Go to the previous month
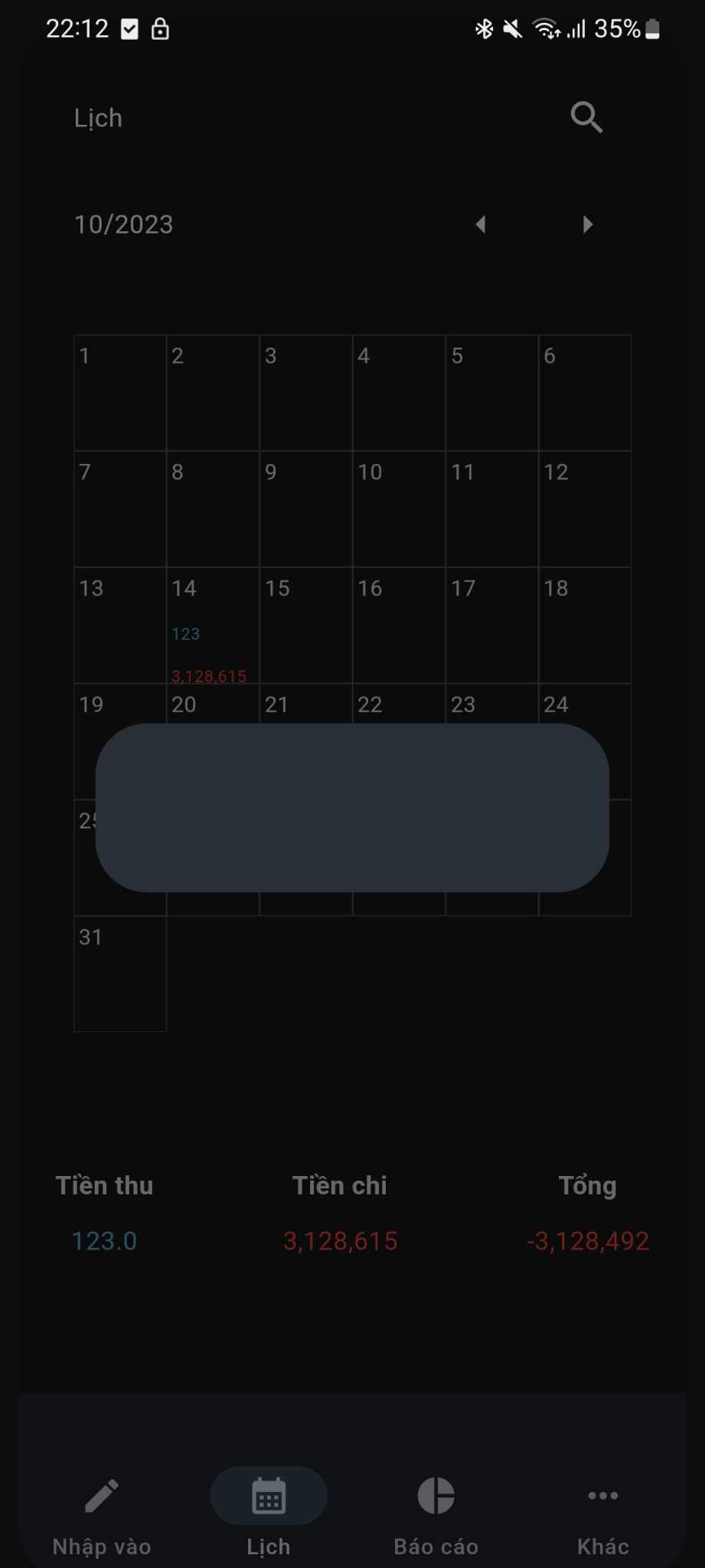 click(x=481, y=224)
